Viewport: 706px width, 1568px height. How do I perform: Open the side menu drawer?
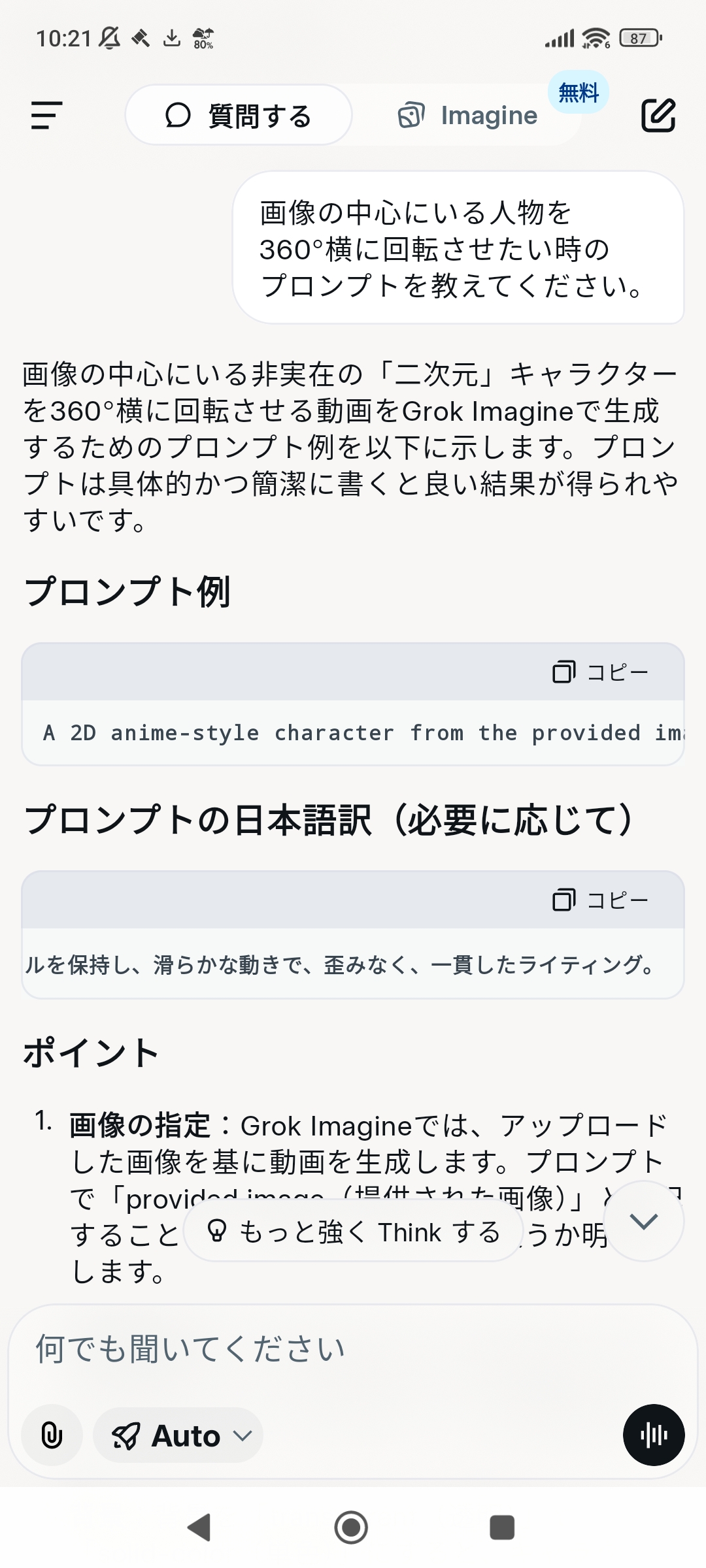[x=47, y=116]
